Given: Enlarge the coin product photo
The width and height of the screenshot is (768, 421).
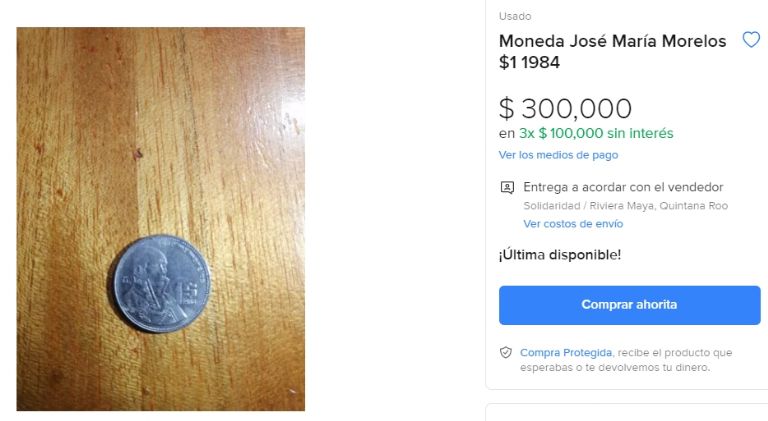Looking at the screenshot, I should click(161, 218).
